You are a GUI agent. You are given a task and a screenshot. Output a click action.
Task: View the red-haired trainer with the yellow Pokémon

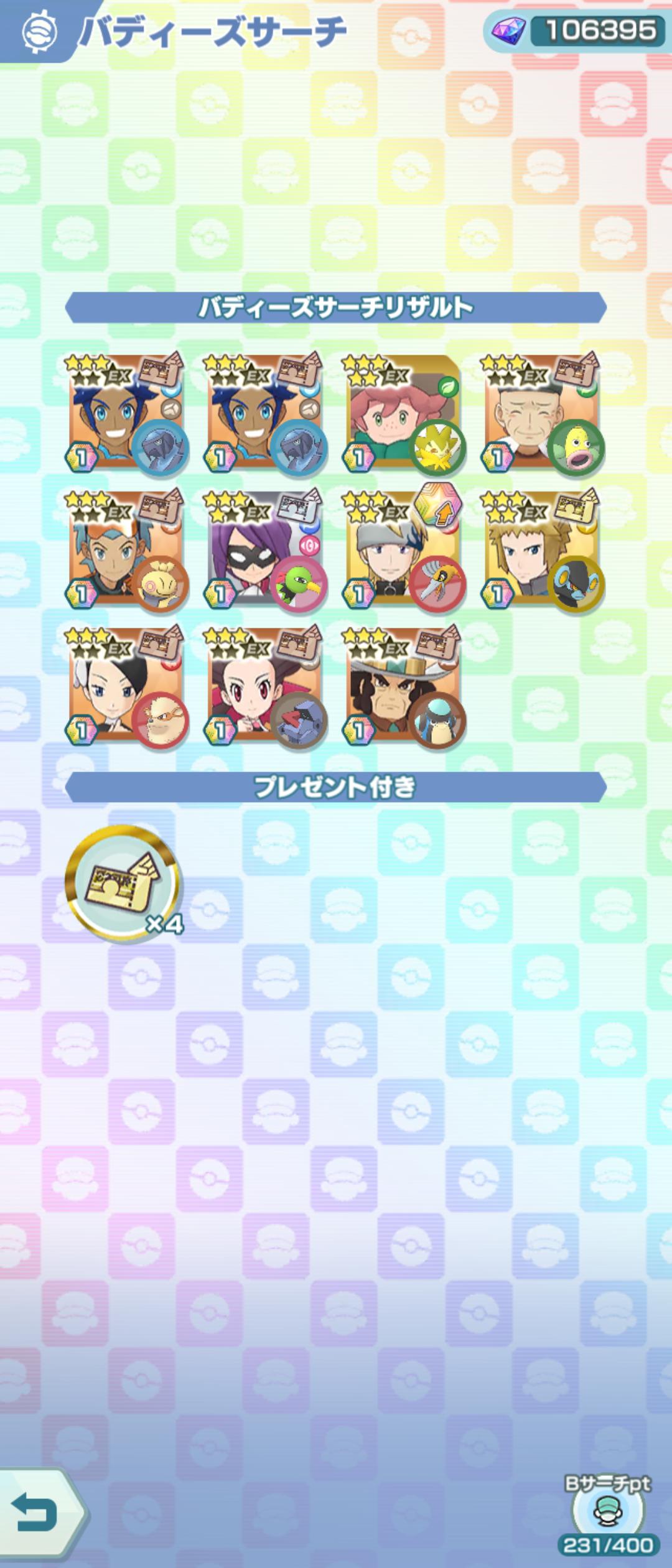point(403,414)
